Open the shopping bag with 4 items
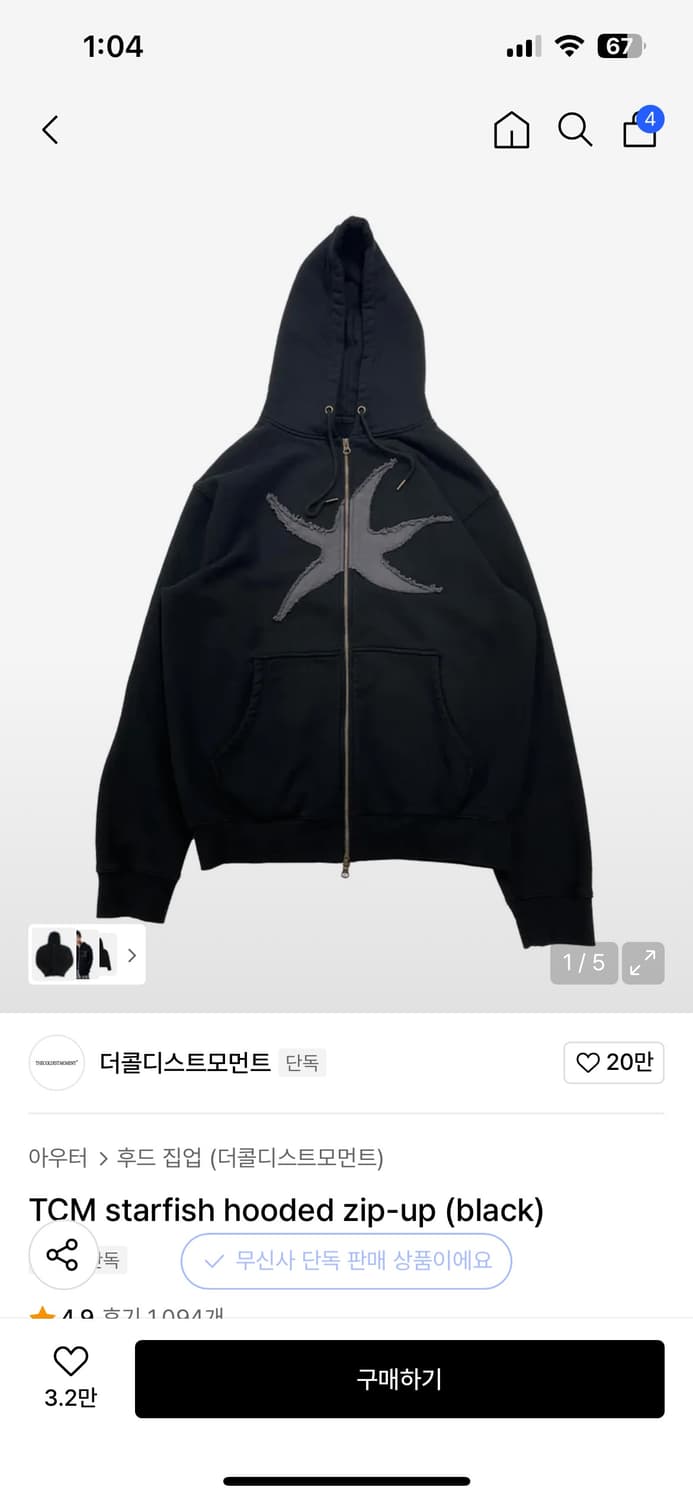The width and height of the screenshot is (693, 1500). tap(640, 130)
